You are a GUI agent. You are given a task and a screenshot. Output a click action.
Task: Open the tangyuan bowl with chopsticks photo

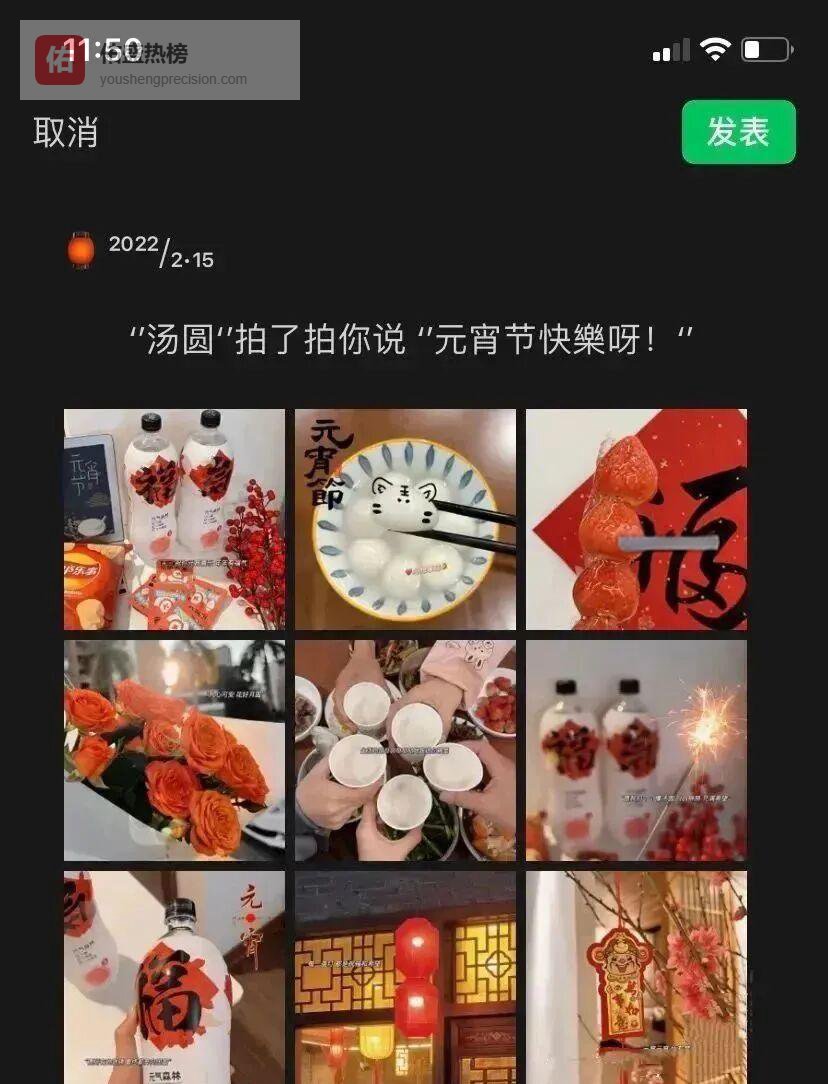[x=405, y=519]
